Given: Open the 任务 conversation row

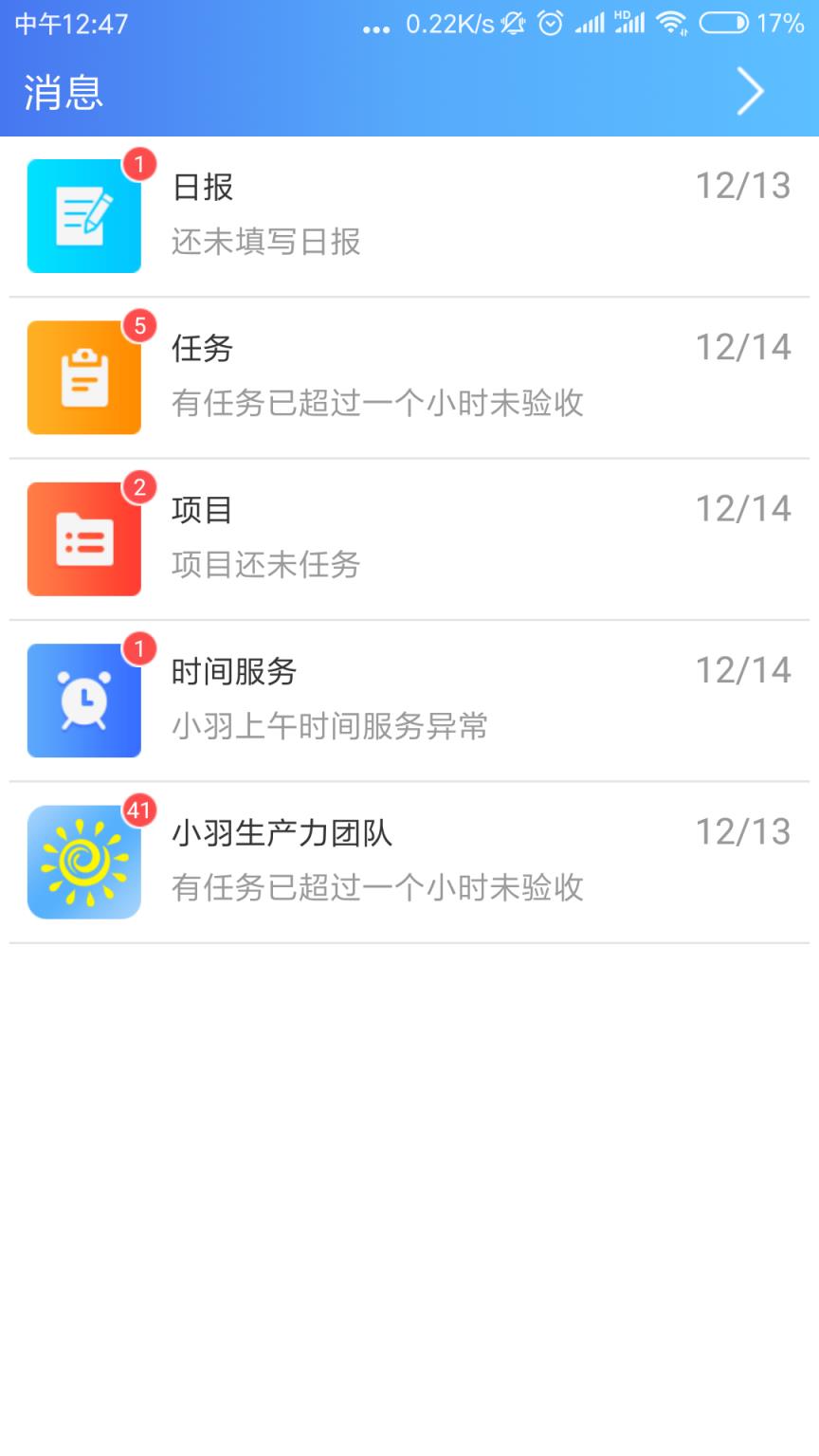Looking at the screenshot, I should tap(408, 376).
